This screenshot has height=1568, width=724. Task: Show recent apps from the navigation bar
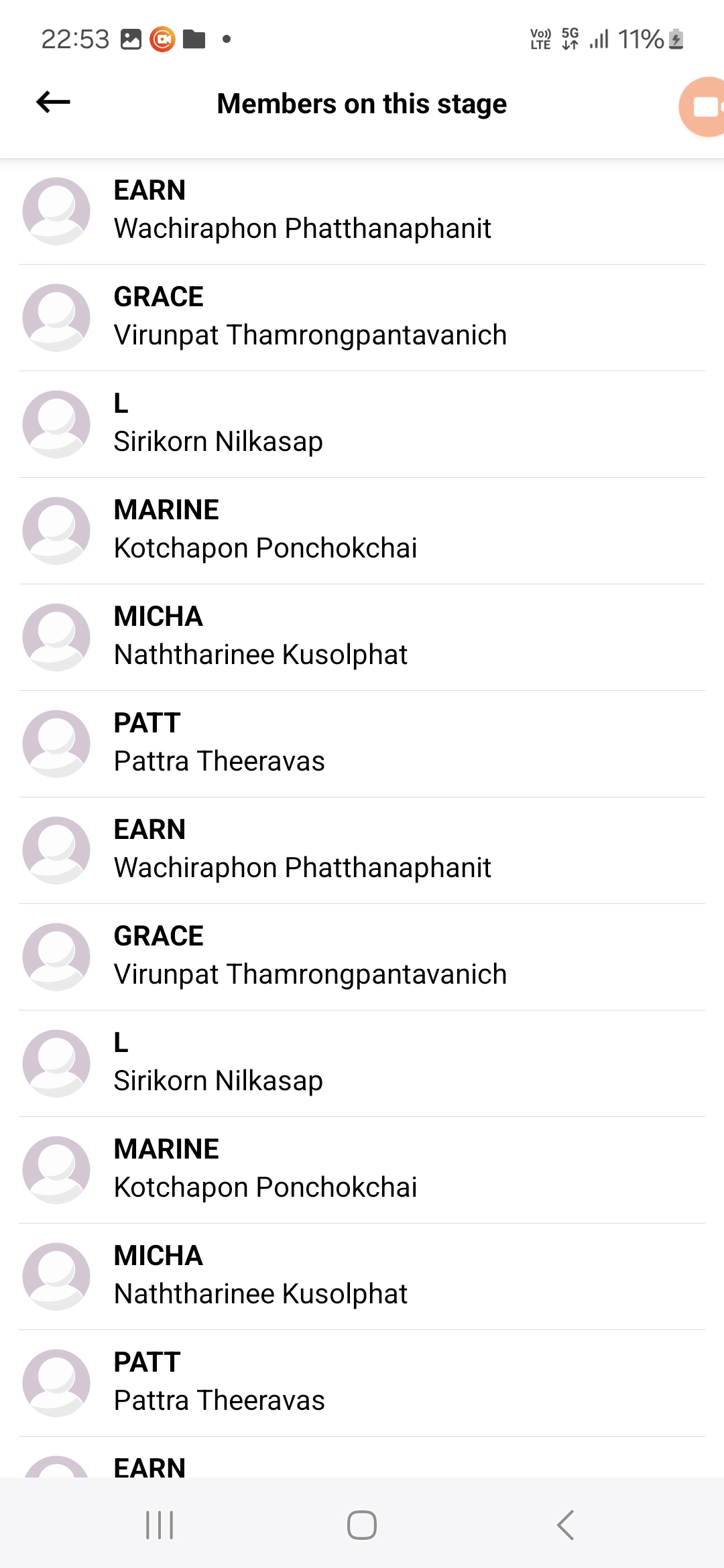click(x=160, y=1525)
